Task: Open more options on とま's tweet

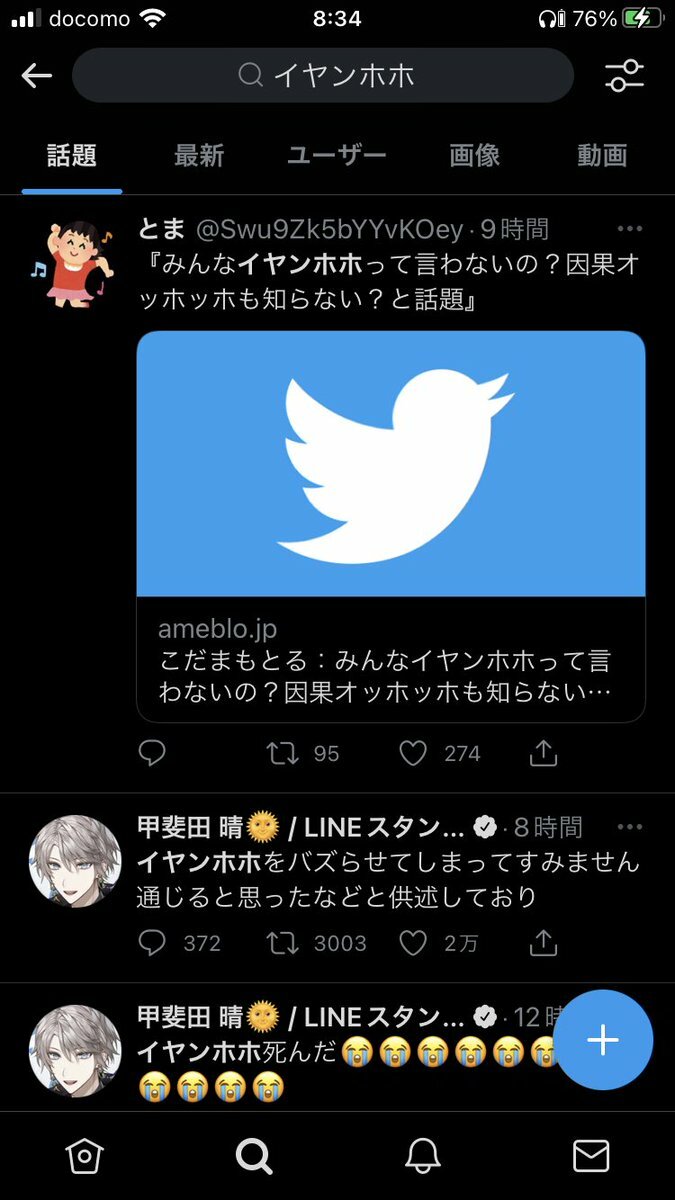Action: [629, 229]
